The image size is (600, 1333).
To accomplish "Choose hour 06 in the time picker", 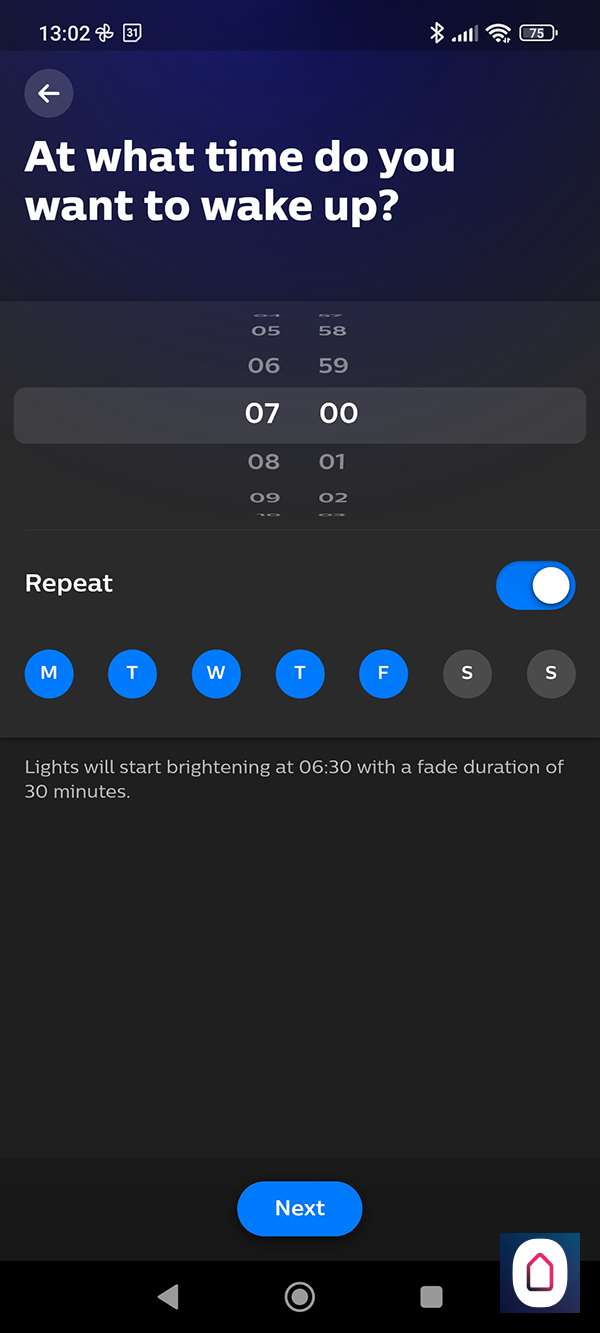I will tap(264, 366).
